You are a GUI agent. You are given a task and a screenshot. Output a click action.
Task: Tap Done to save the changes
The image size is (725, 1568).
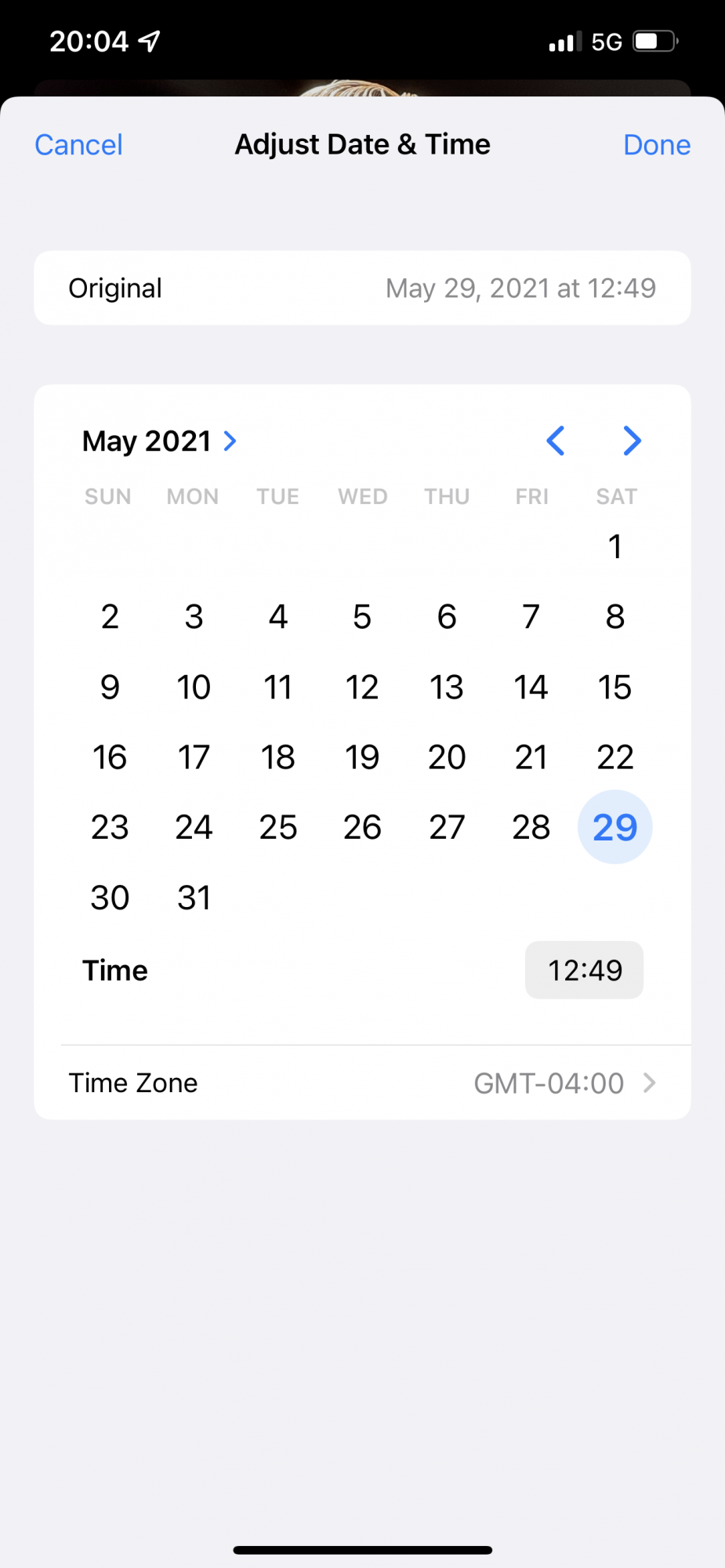point(656,145)
